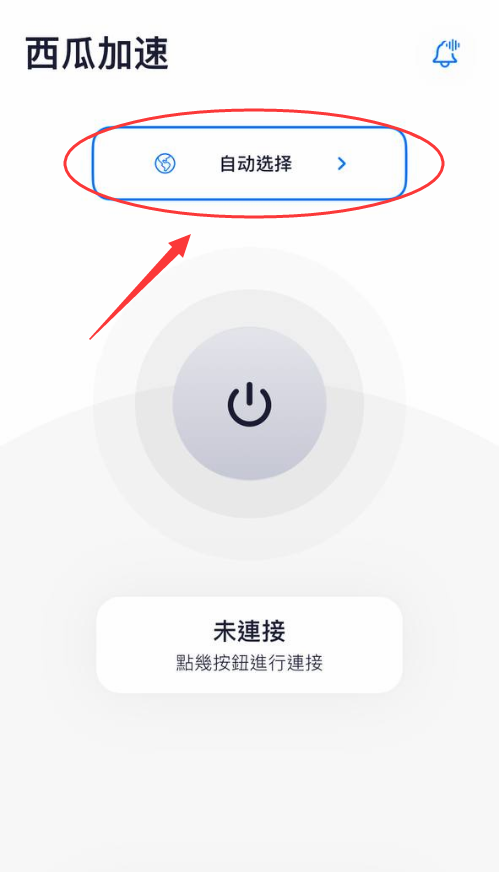Open the 自动选择 server selector
The width and height of the screenshot is (499, 872).
point(249,164)
